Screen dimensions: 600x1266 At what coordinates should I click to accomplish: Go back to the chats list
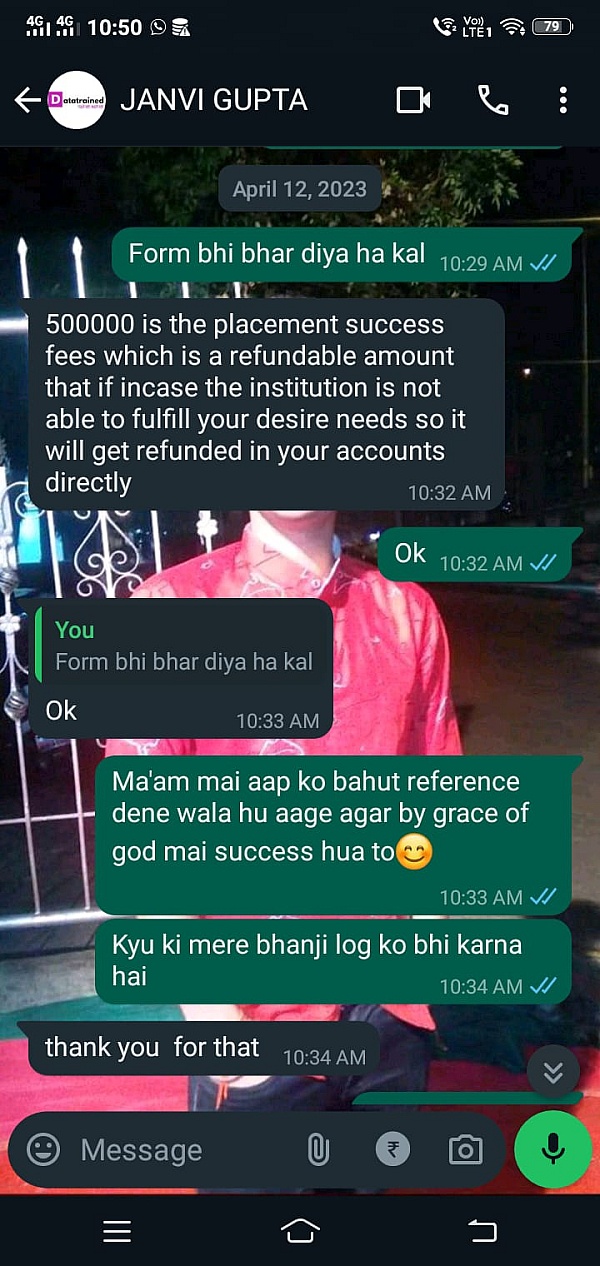pos(27,100)
